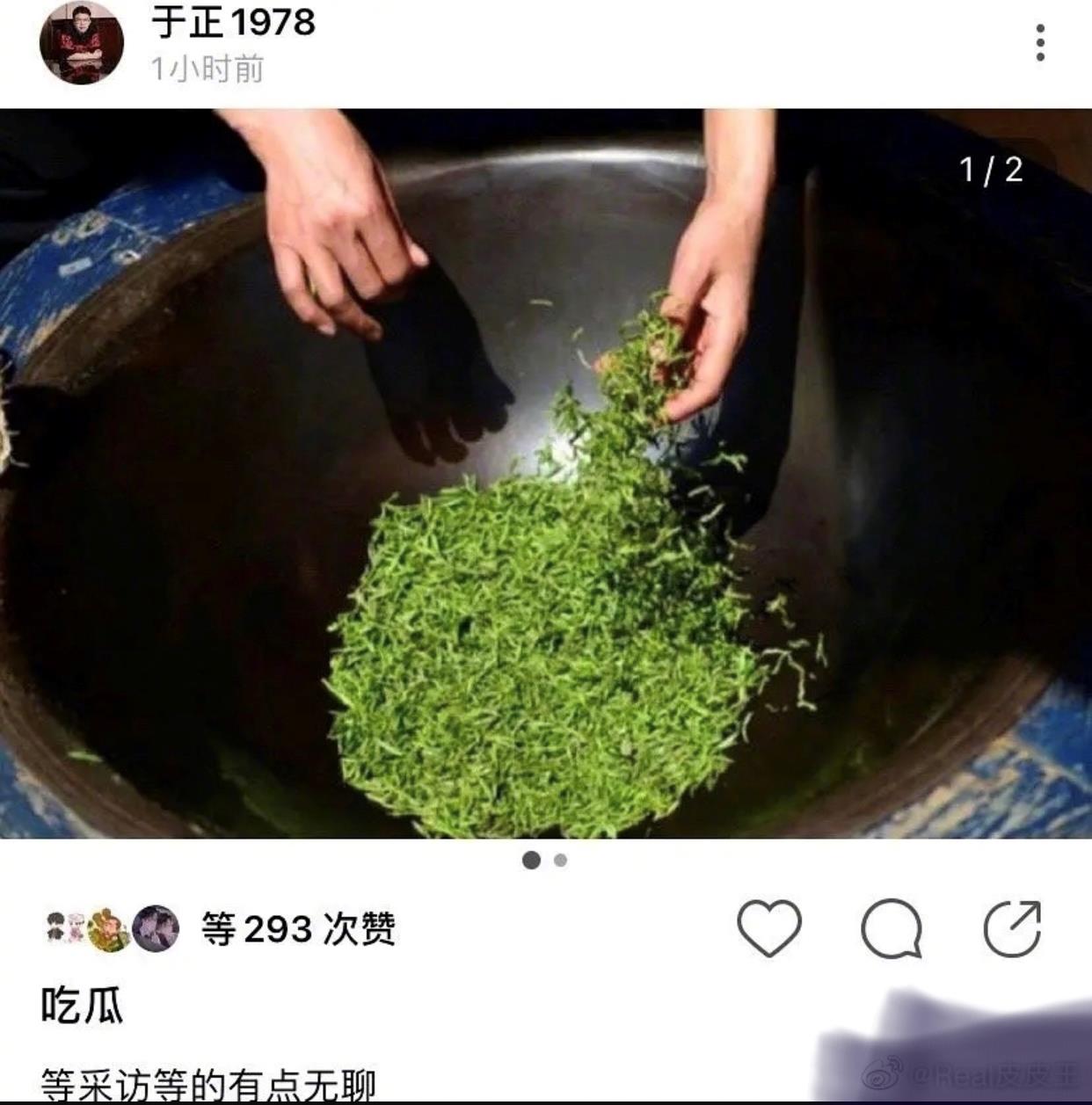Open the three-dot overflow menu
This screenshot has width=1092, height=1105.
click(1040, 42)
